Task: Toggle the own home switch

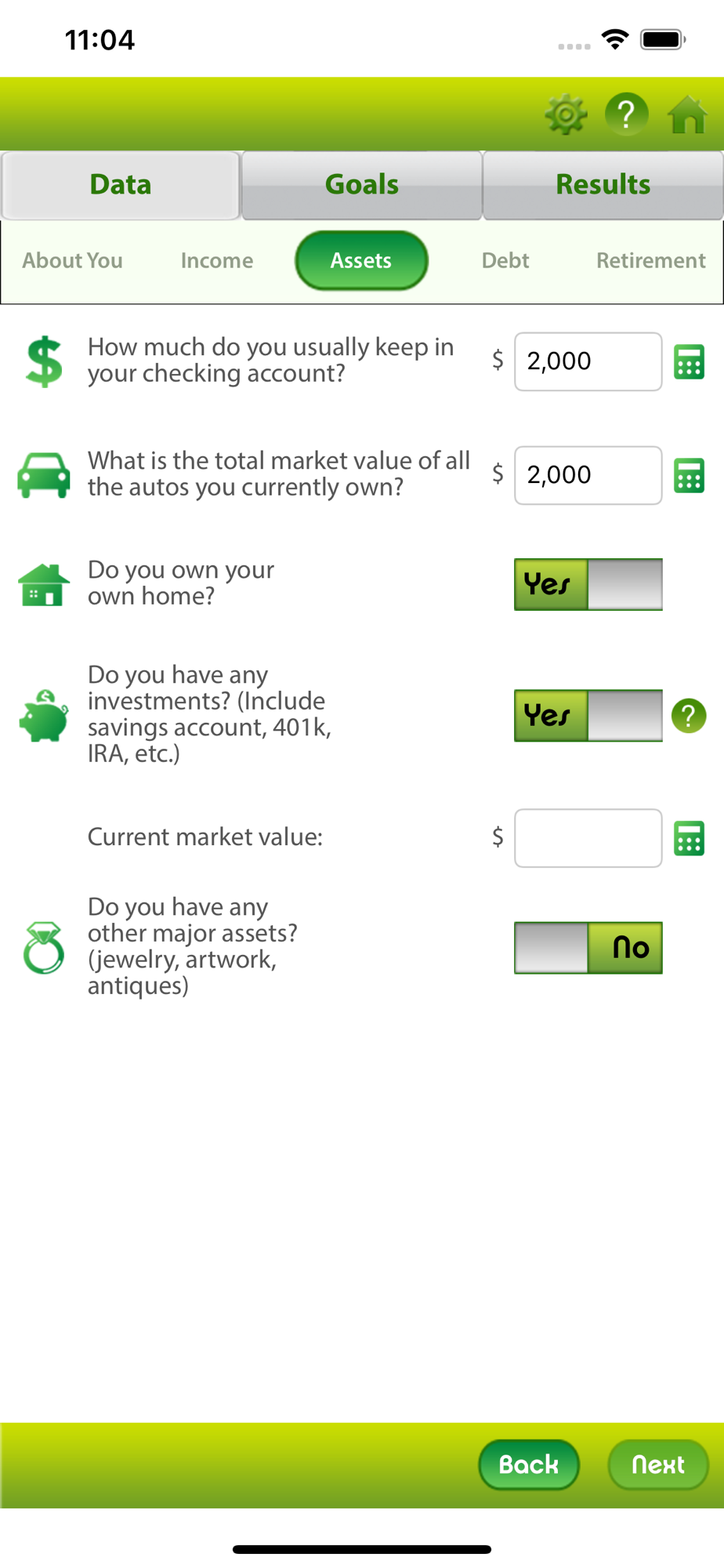Action: coord(588,584)
